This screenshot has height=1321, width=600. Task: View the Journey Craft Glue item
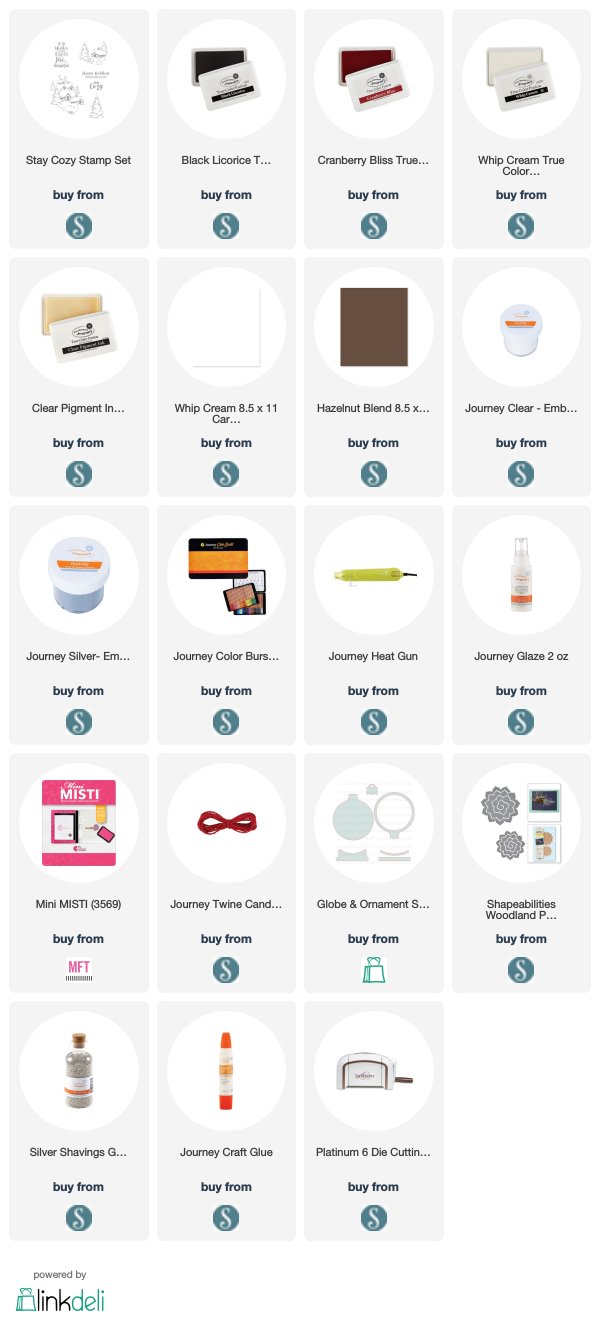pyautogui.click(x=226, y=1121)
